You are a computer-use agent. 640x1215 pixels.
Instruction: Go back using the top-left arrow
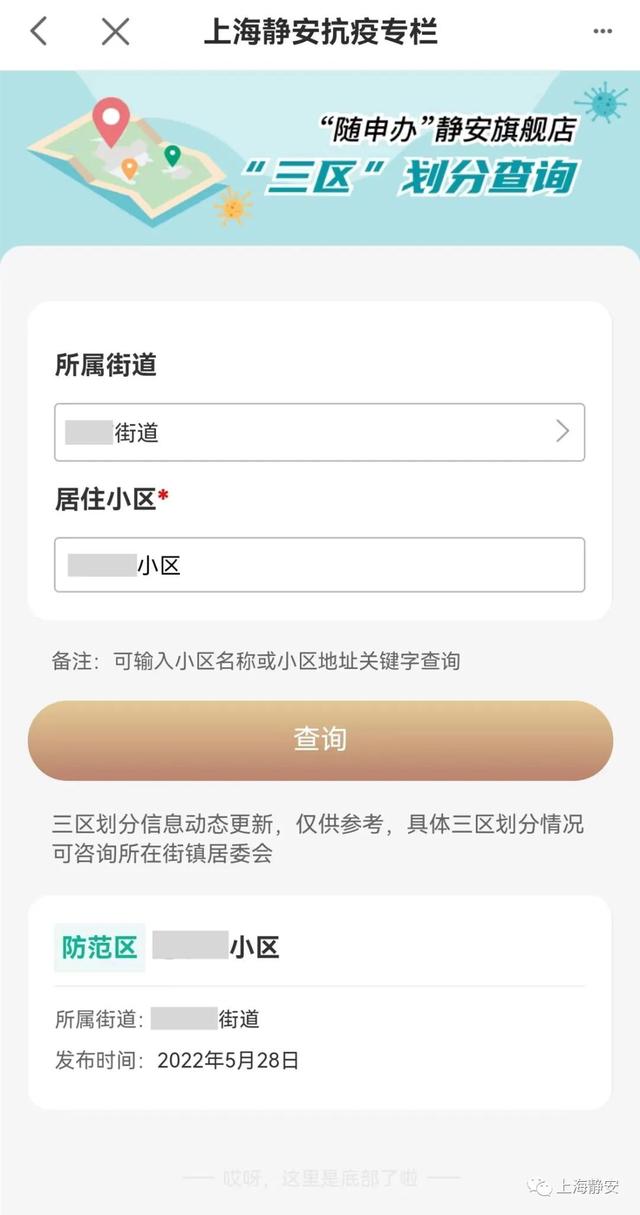point(39,32)
